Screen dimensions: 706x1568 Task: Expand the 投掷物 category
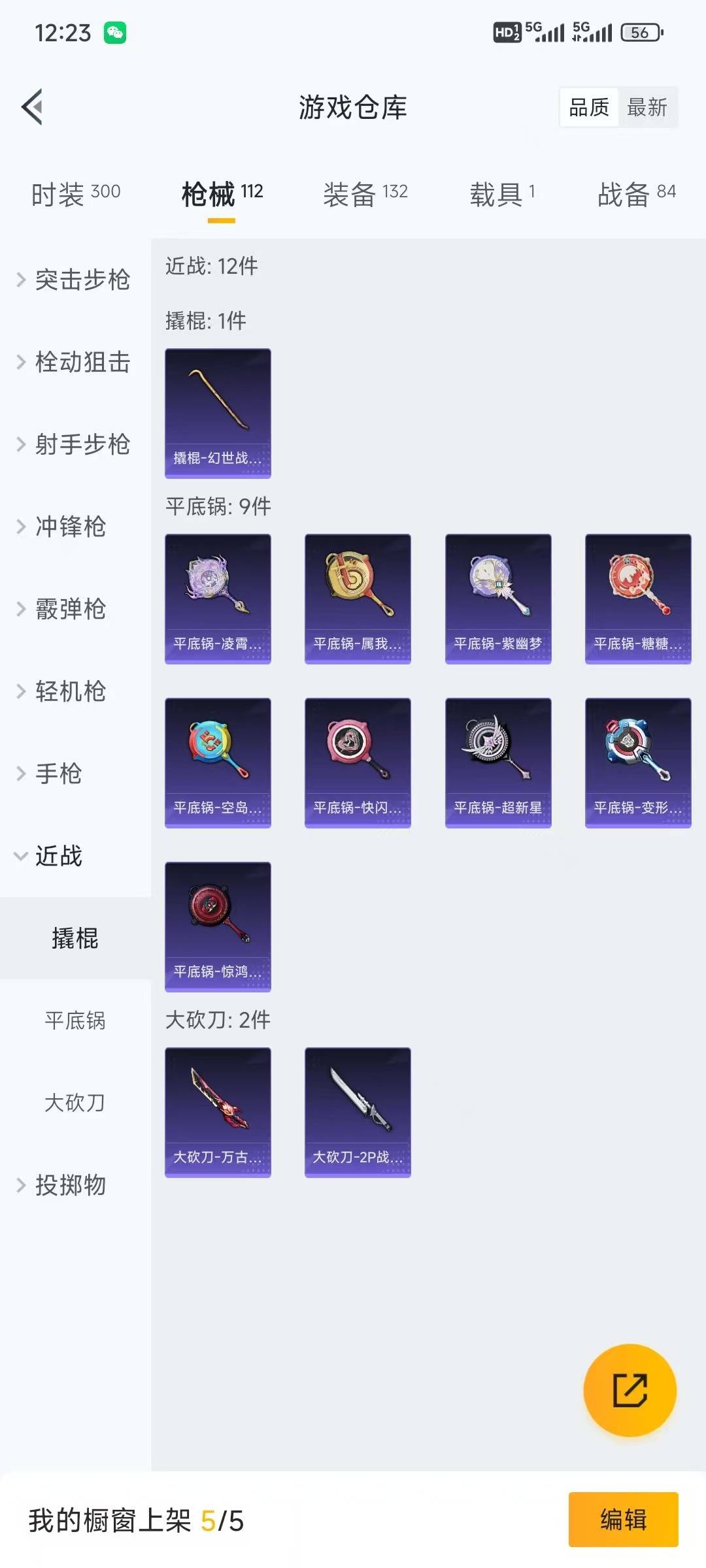tap(71, 1185)
